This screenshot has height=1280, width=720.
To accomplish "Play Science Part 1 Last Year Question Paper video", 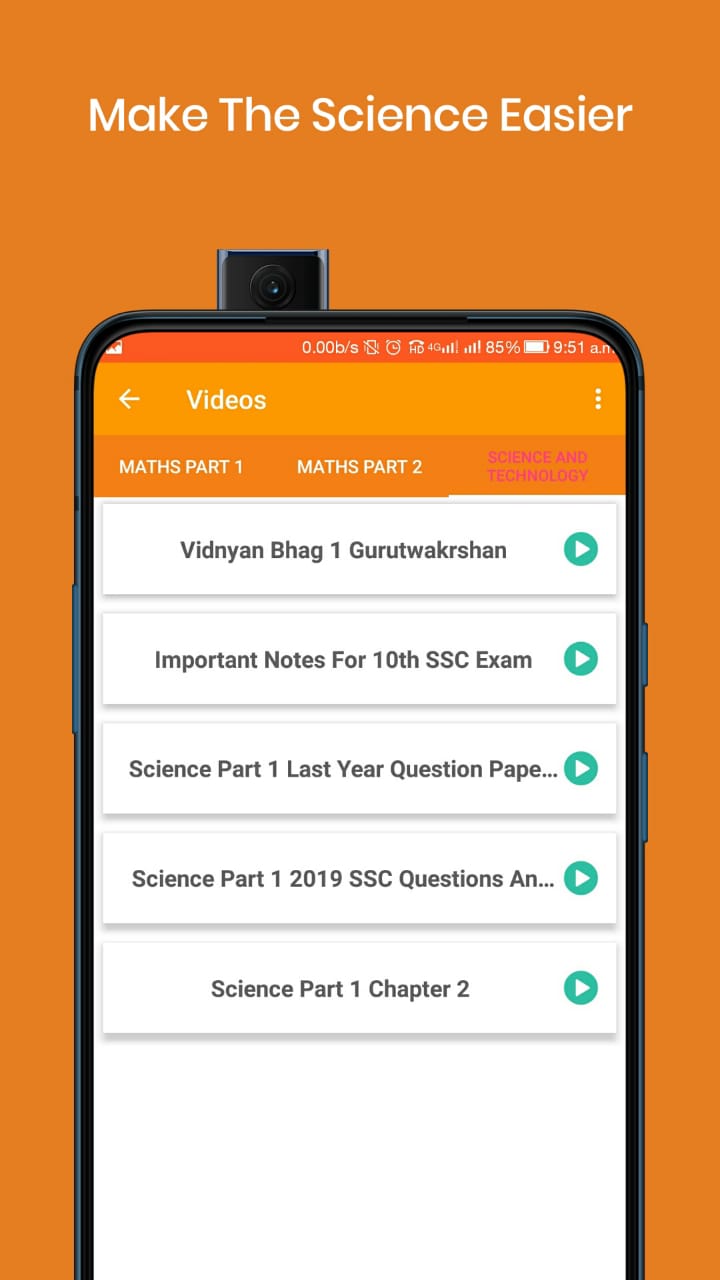I will (x=580, y=768).
